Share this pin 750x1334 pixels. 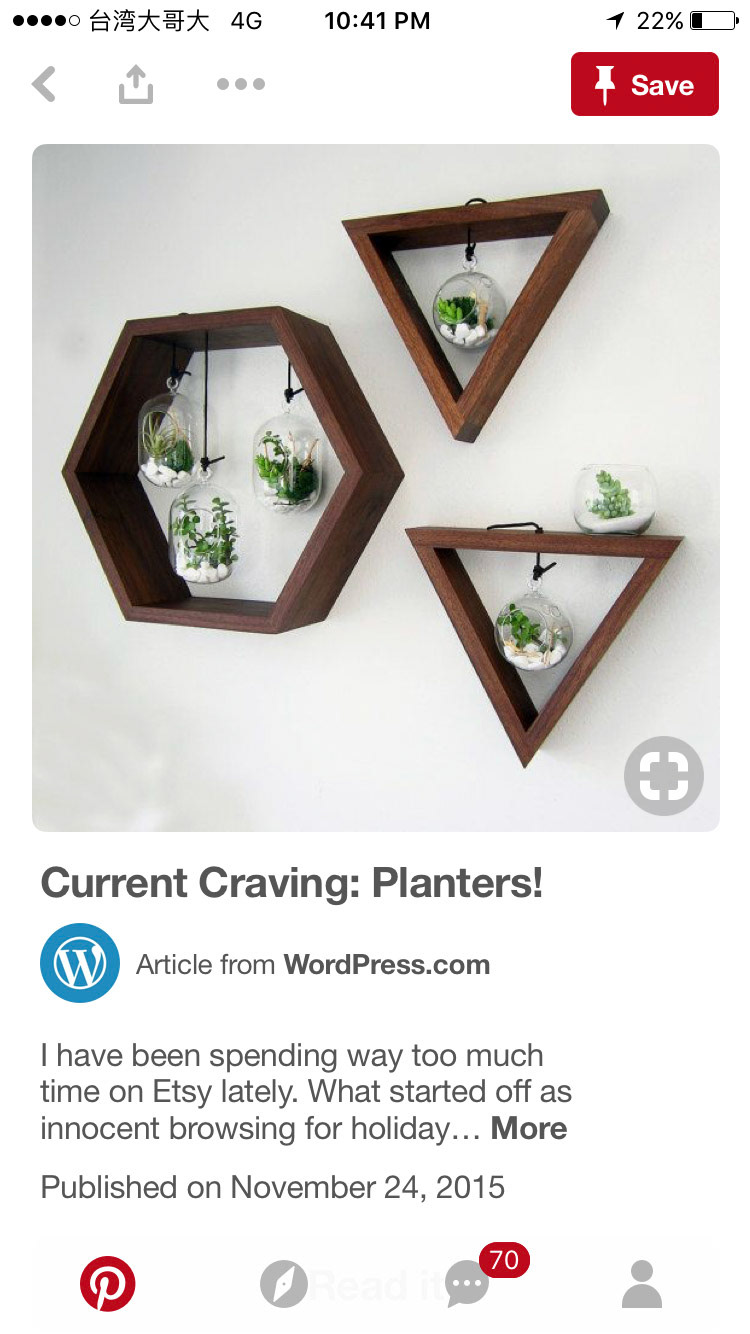[x=136, y=85]
